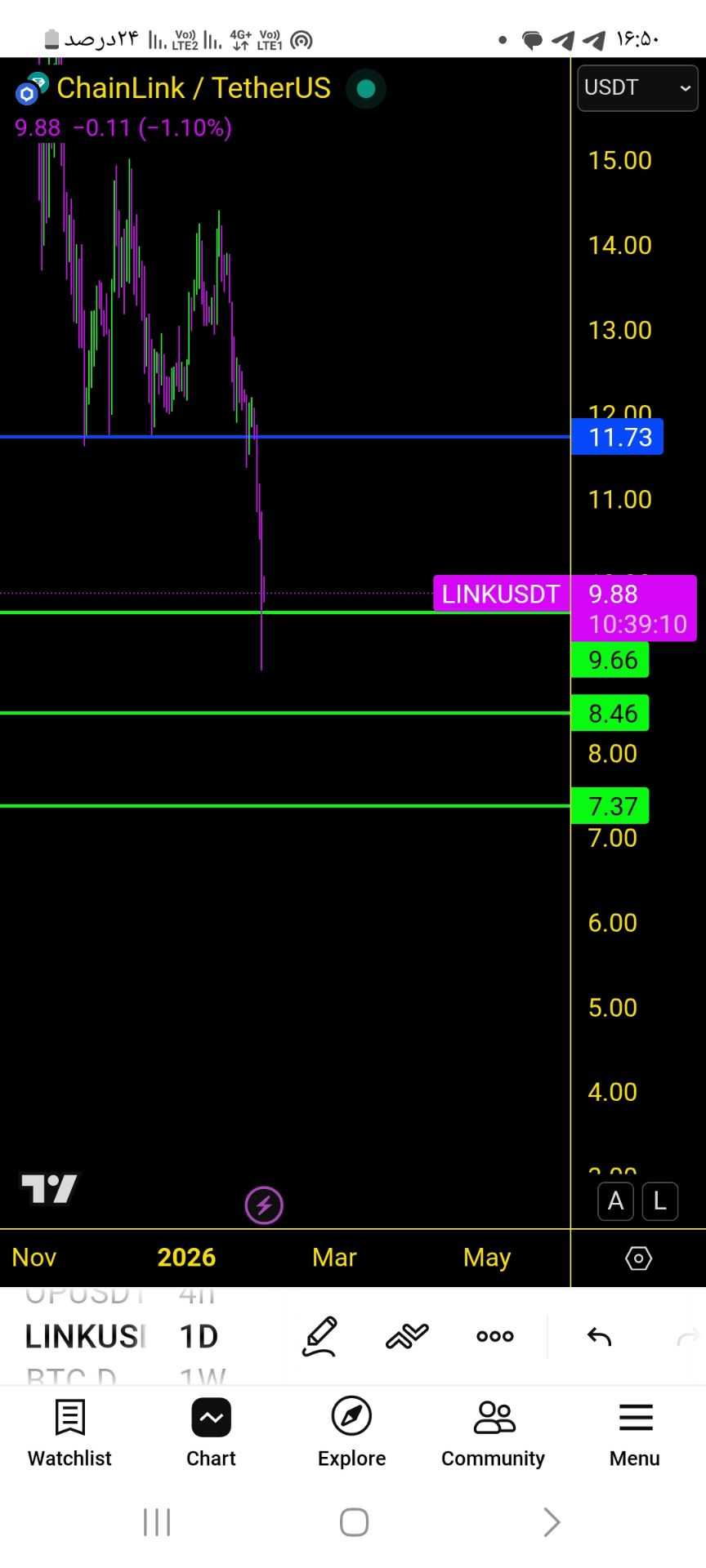
Task: Go to the Explore tab
Action: (351, 1432)
